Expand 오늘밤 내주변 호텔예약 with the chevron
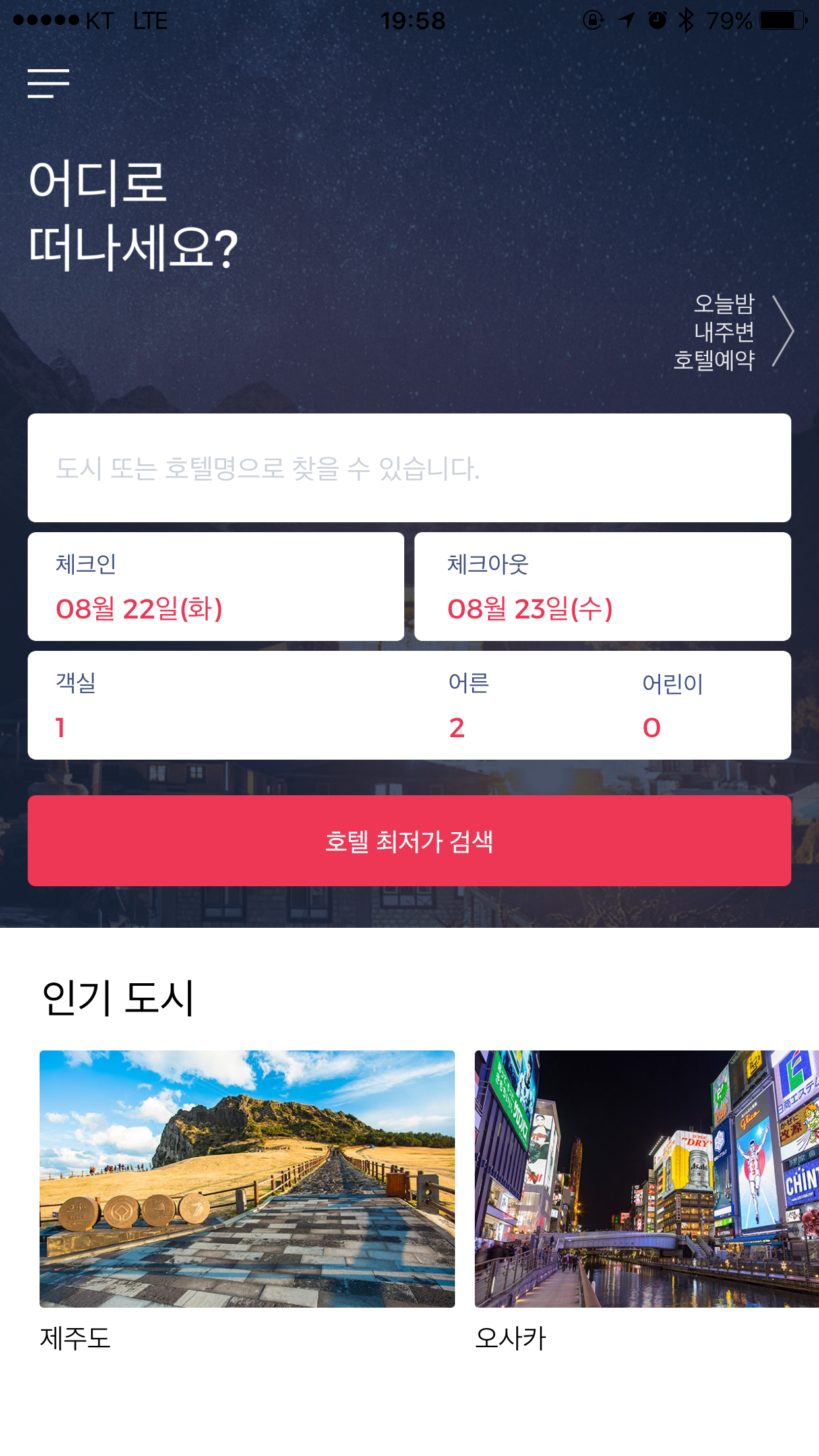 pyautogui.click(x=783, y=332)
